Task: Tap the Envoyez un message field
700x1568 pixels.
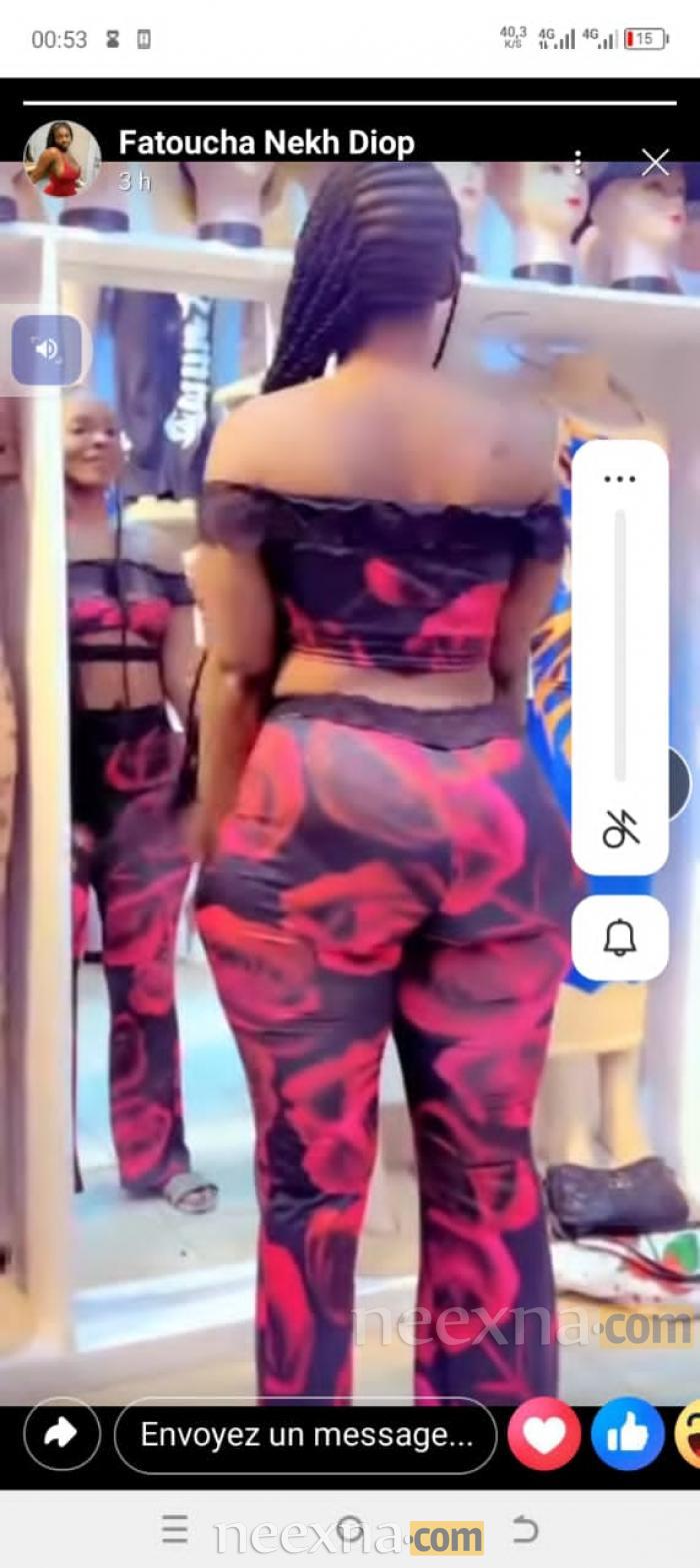Action: (305, 1435)
